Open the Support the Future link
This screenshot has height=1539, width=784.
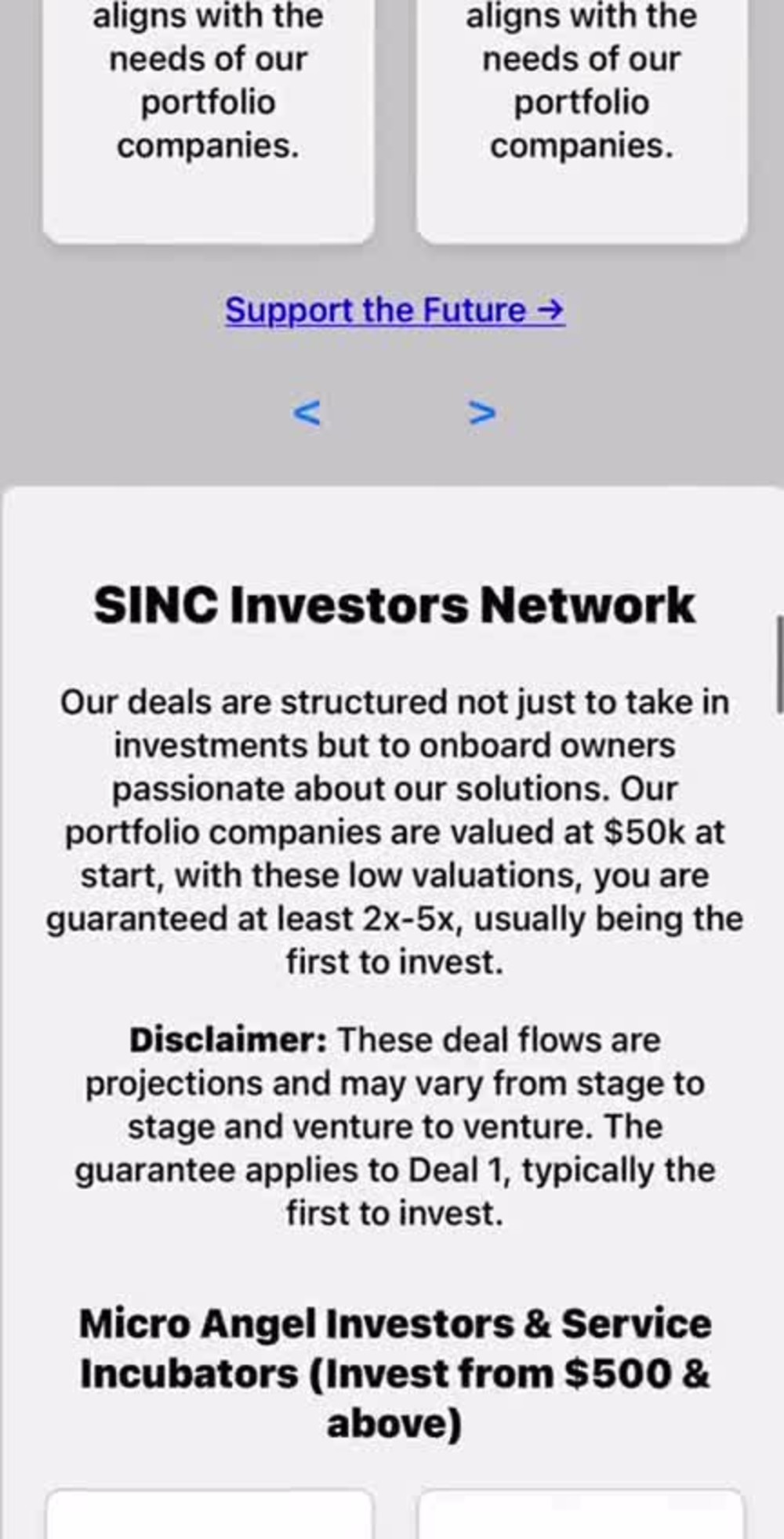[395, 310]
